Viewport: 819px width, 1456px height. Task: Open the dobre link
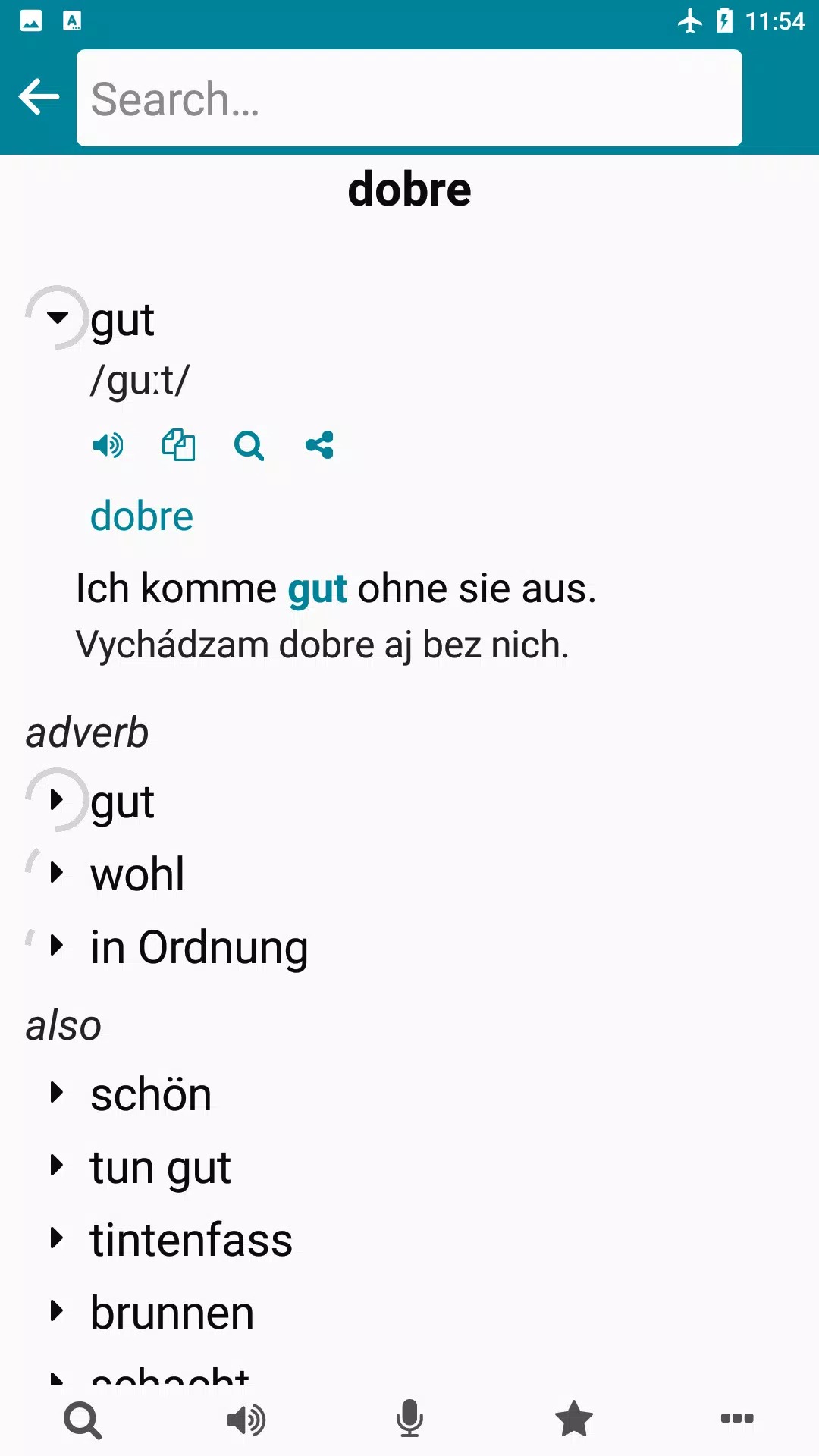[x=142, y=516]
